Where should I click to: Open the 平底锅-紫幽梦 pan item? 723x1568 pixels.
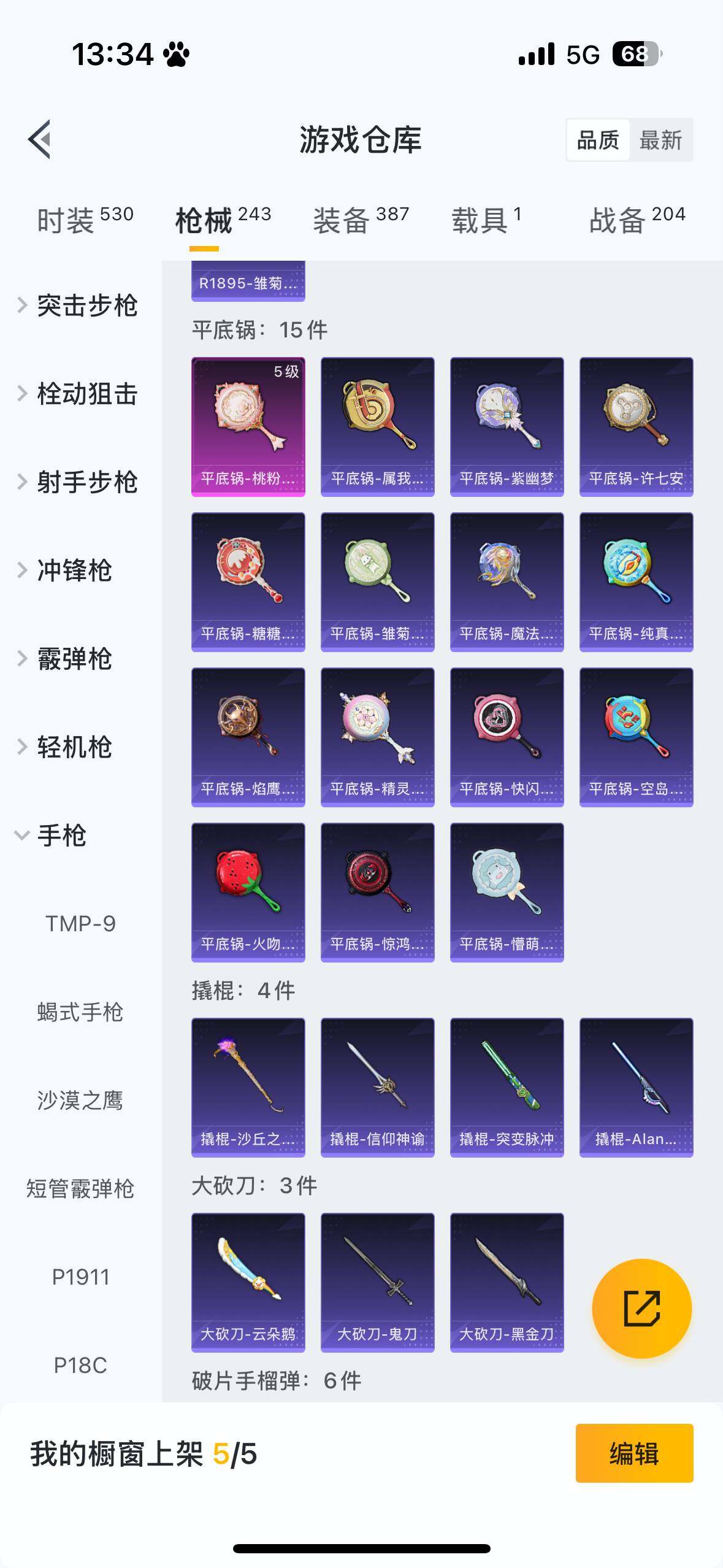507,425
